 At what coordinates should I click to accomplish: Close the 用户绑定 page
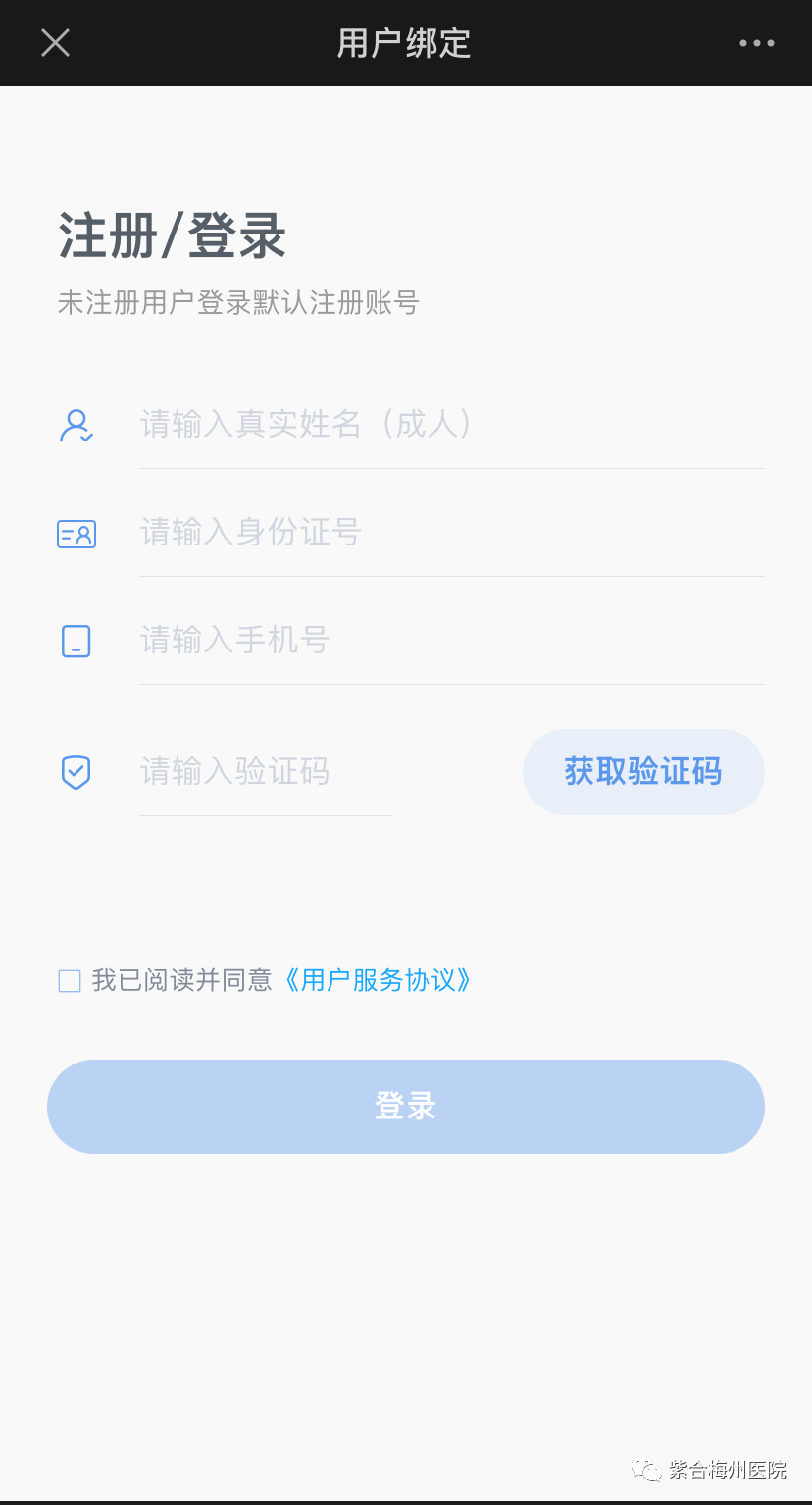tap(55, 43)
